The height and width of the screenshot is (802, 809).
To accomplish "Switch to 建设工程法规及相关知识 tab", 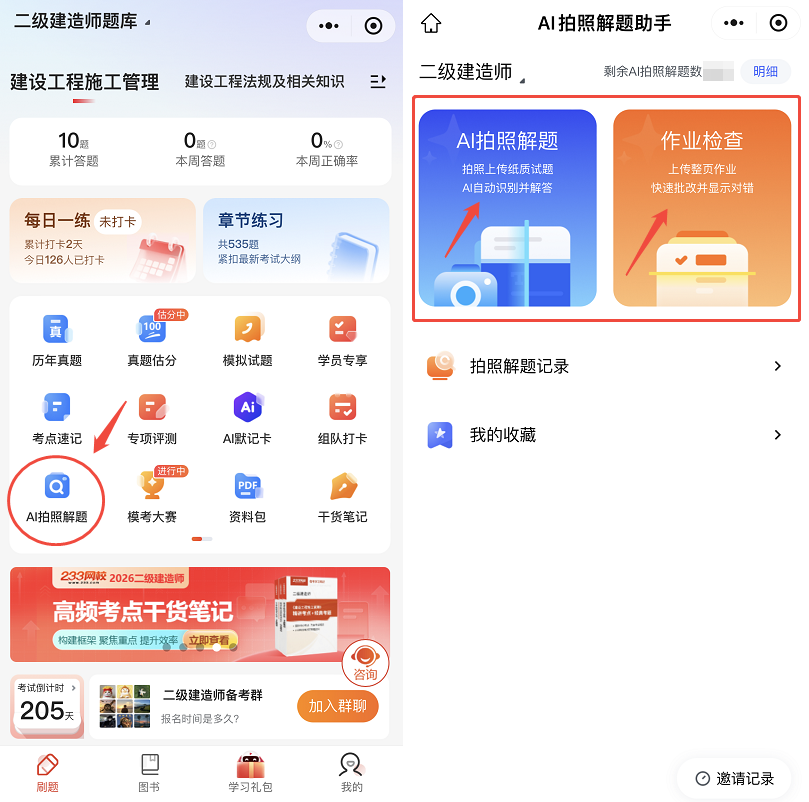I will click(x=264, y=82).
